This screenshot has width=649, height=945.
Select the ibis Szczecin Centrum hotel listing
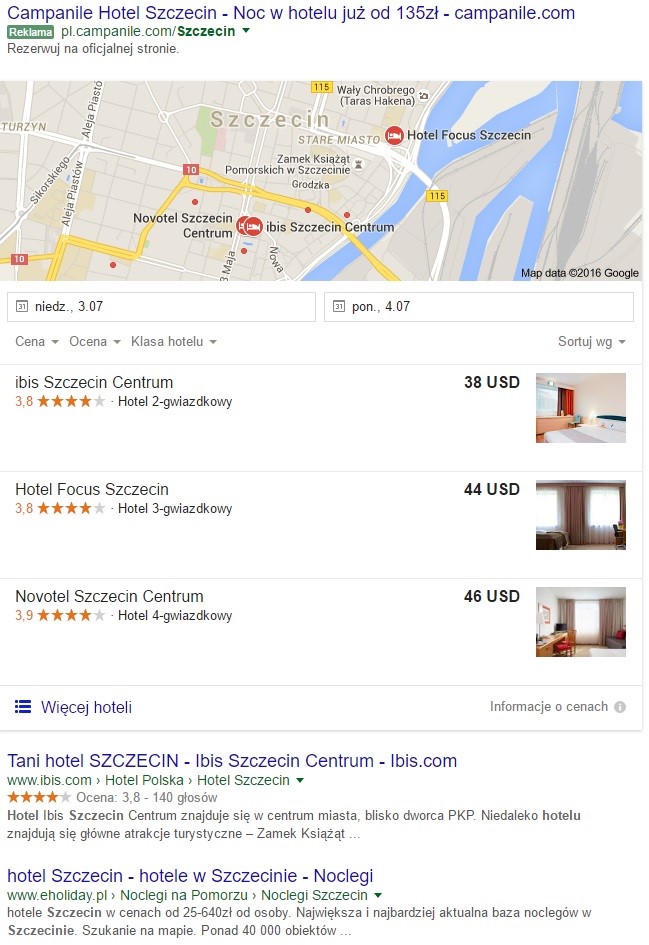94,383
